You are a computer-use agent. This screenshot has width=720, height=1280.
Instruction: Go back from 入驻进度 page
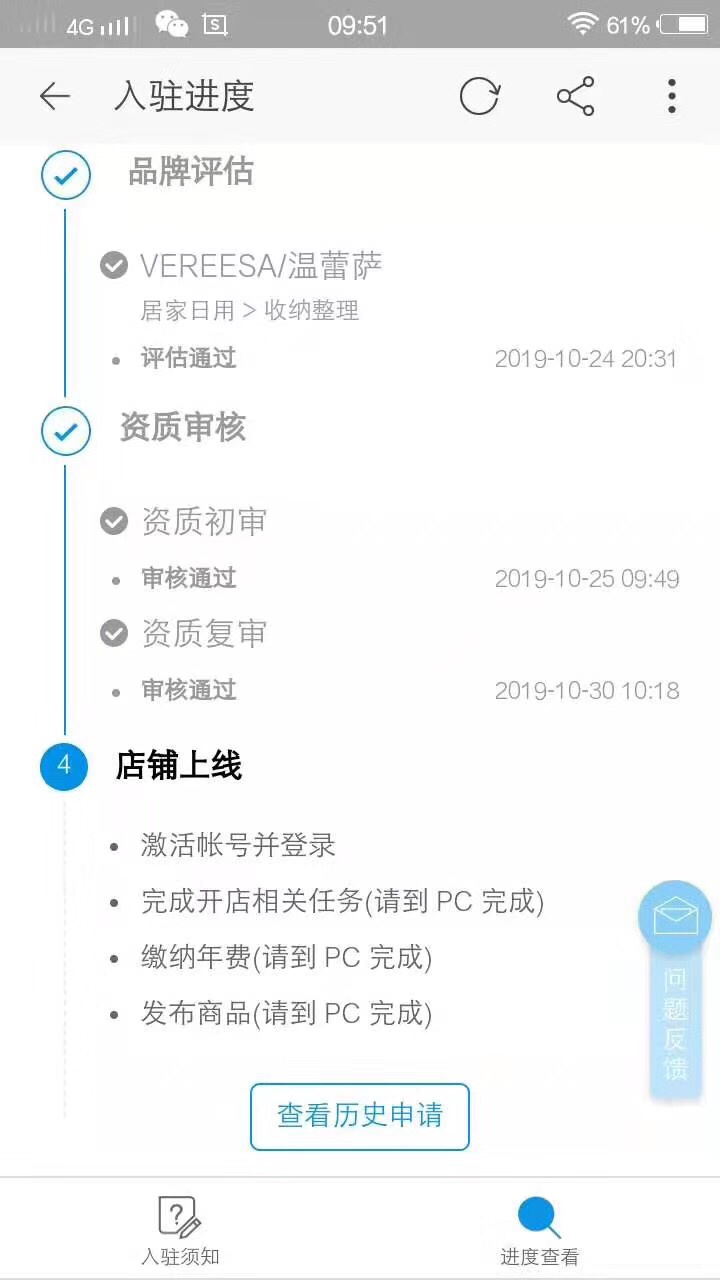(x=55, y=96)
